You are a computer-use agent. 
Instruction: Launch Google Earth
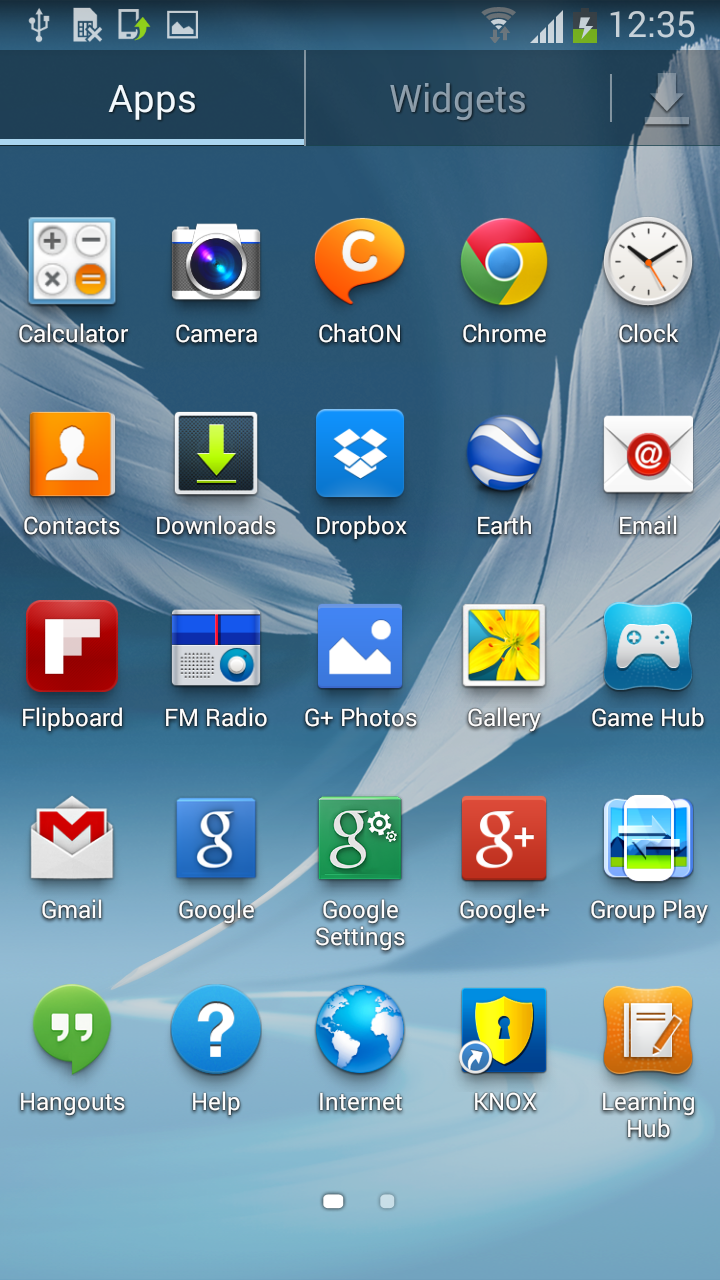504,454
